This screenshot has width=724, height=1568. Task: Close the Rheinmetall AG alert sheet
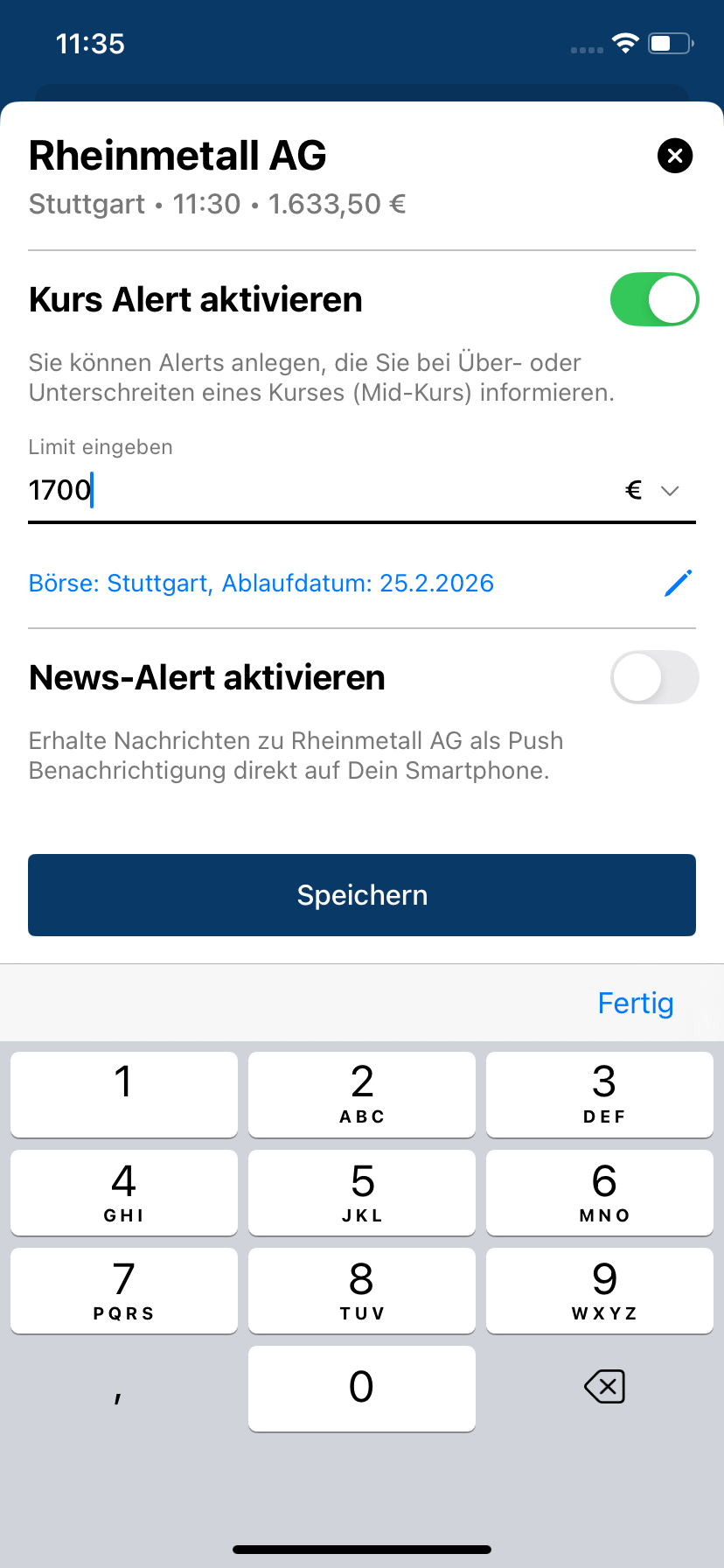tap(674, 156)
